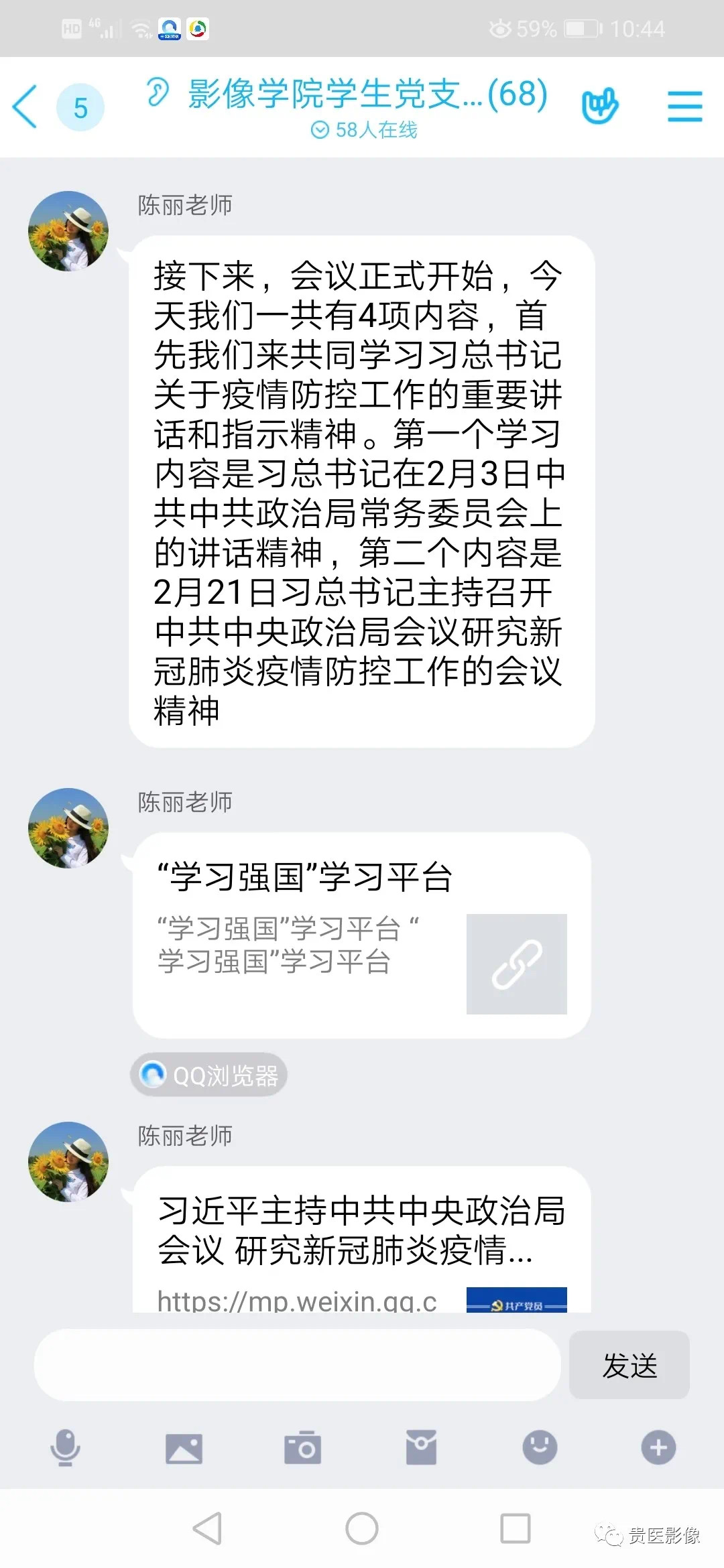Tap the system home button

(x=362, y=1528)
